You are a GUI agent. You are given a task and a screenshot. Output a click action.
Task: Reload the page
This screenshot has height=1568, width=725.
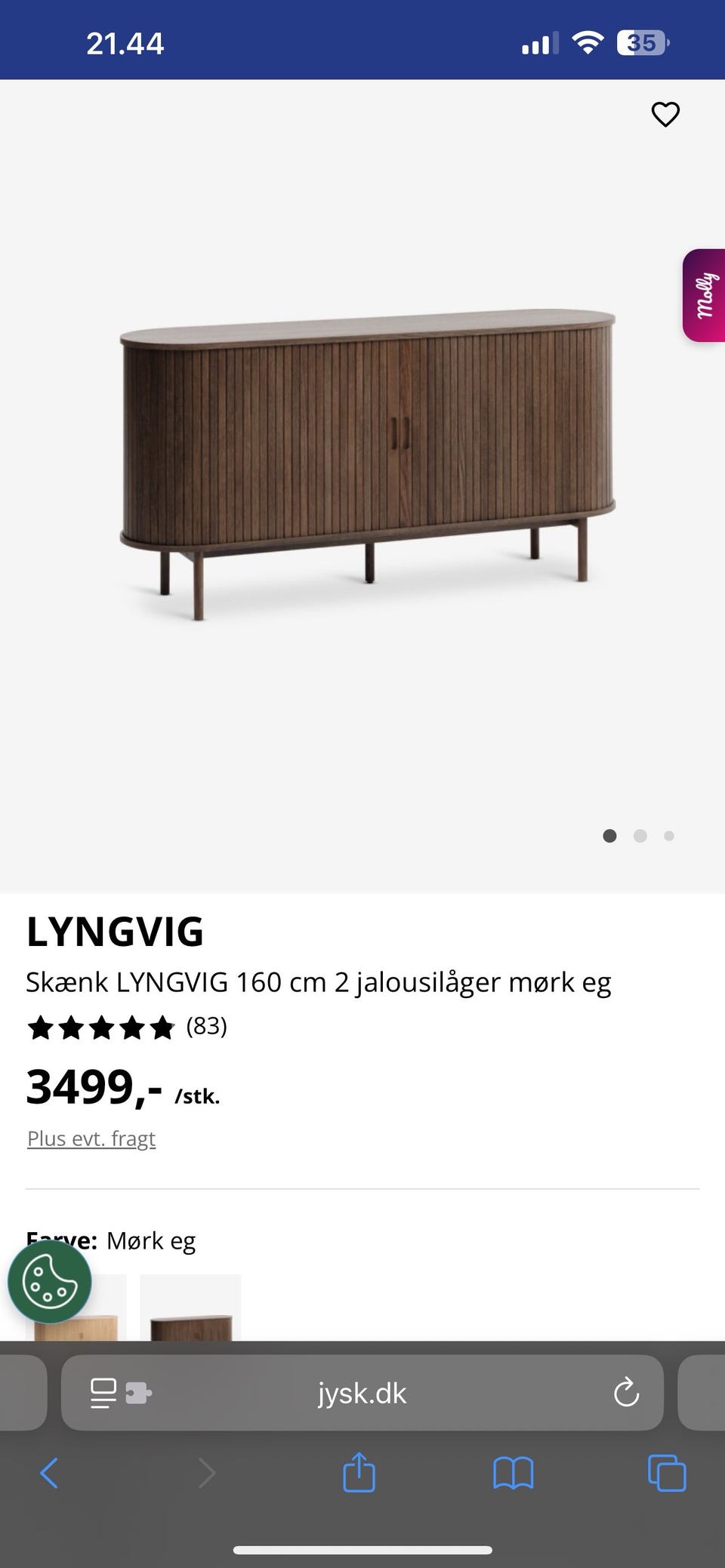click(x=626, y=1393)
